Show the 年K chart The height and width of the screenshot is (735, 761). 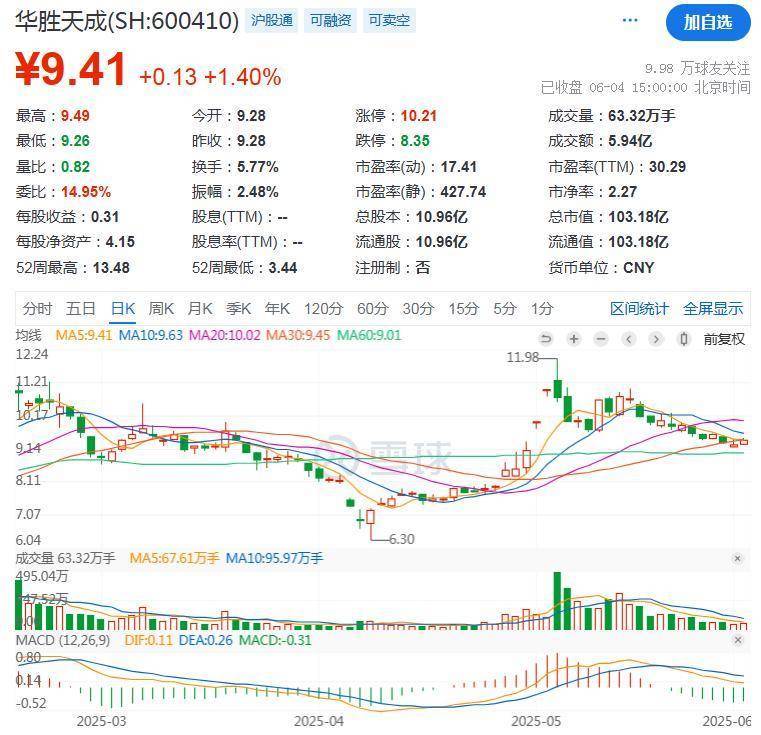point(278,308)
